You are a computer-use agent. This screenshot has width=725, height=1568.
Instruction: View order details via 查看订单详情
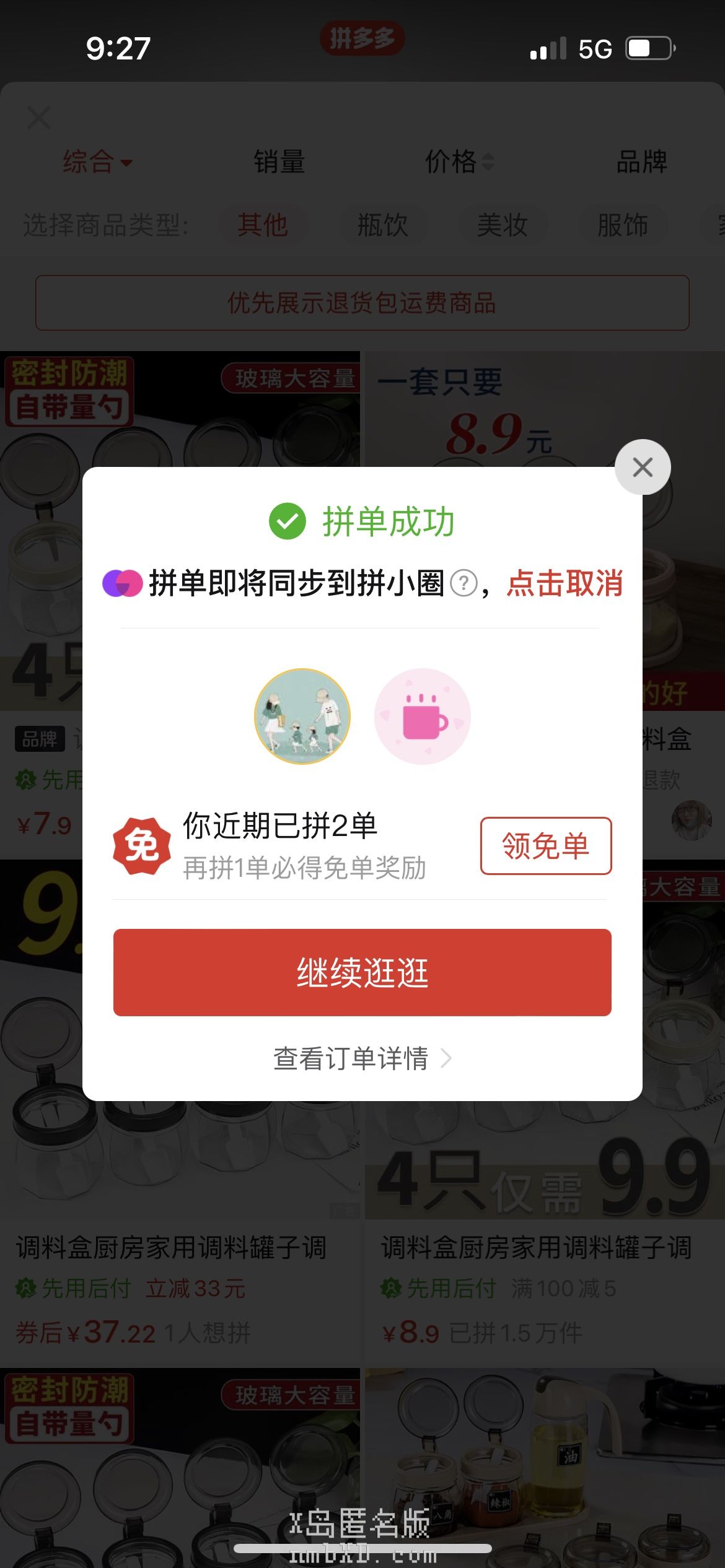pos(362,1058)
